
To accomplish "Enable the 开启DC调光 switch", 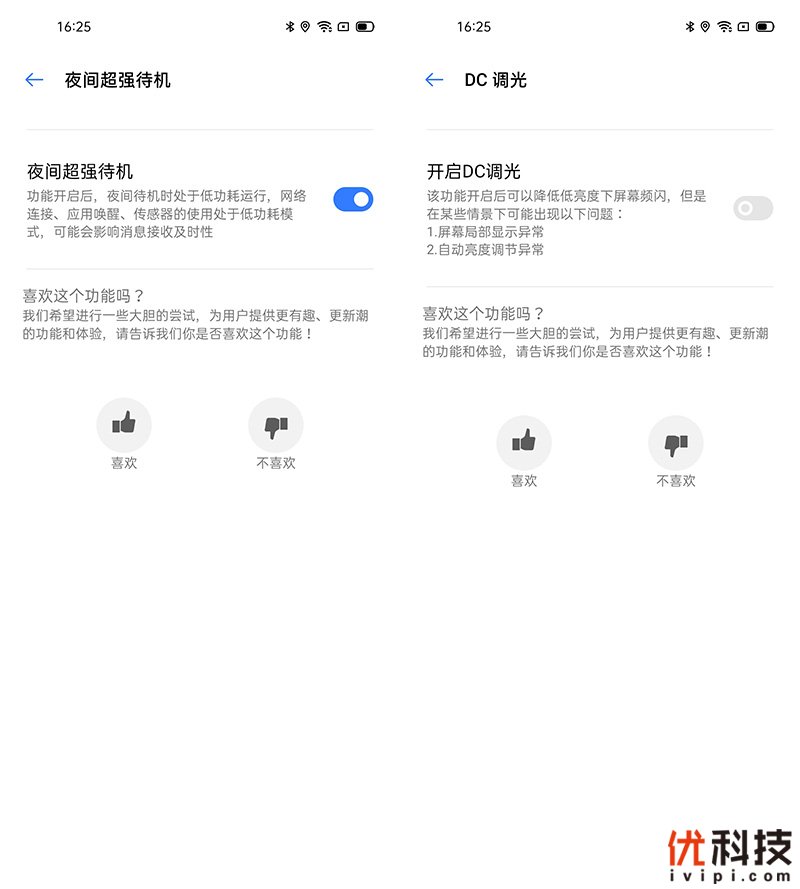I will [x=752, y=208].
